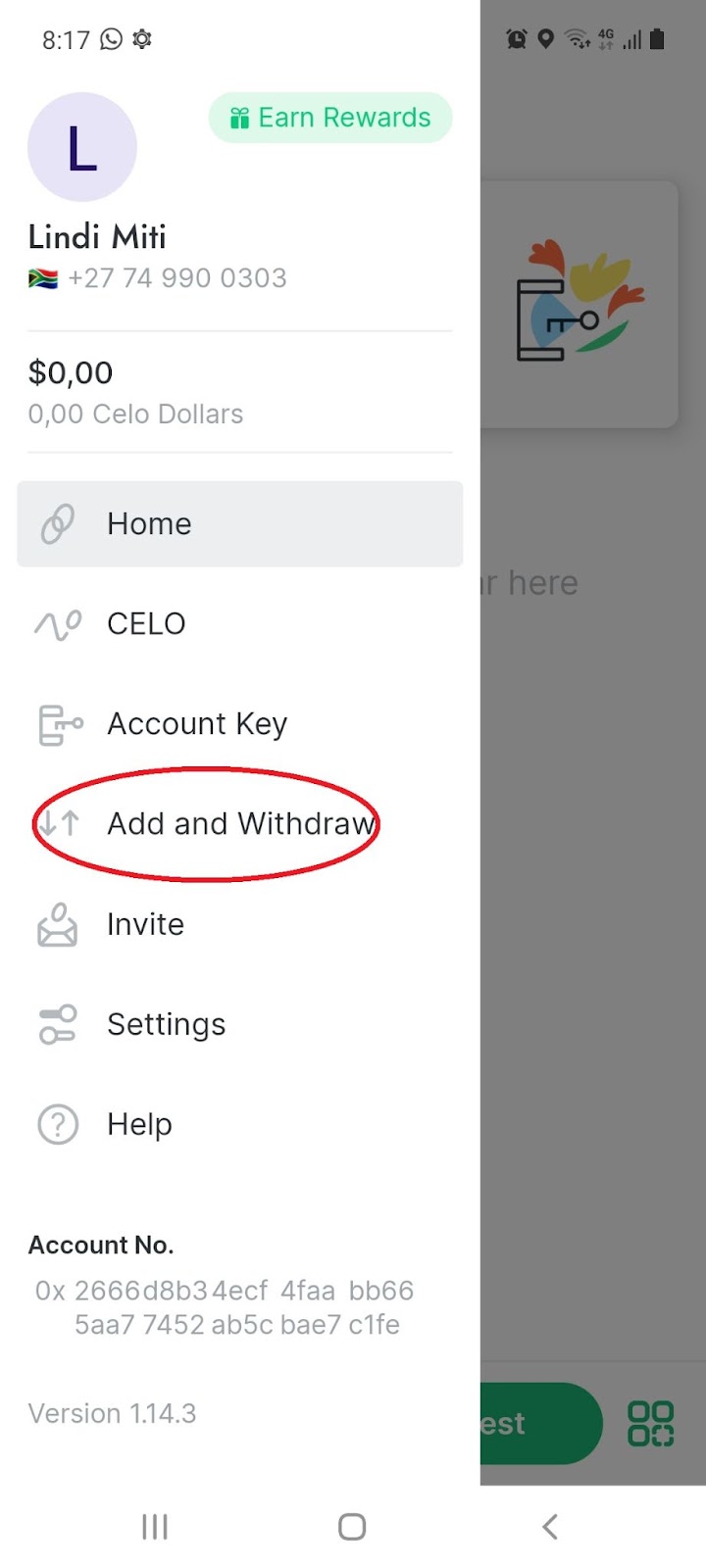This screenshot has width=706, height=1568.
Task: Open the Invite option
Action: pos(239,924)
